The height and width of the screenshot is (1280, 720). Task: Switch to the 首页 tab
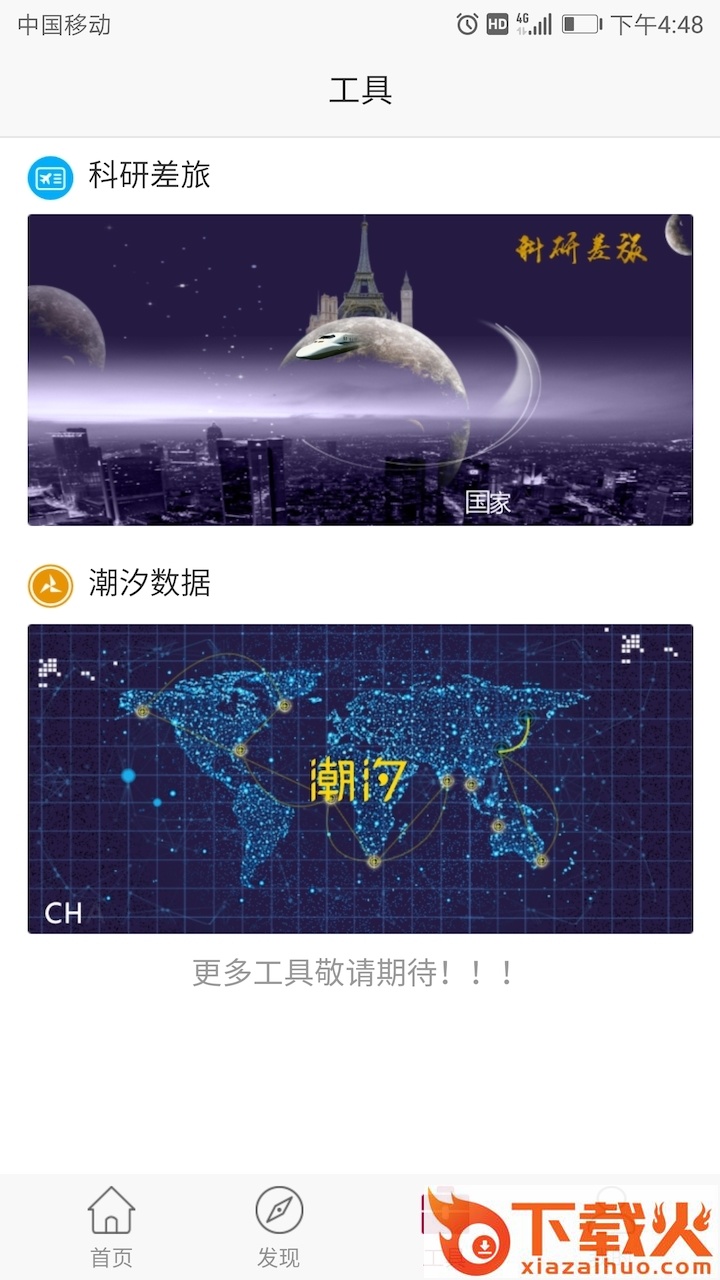111,1226
